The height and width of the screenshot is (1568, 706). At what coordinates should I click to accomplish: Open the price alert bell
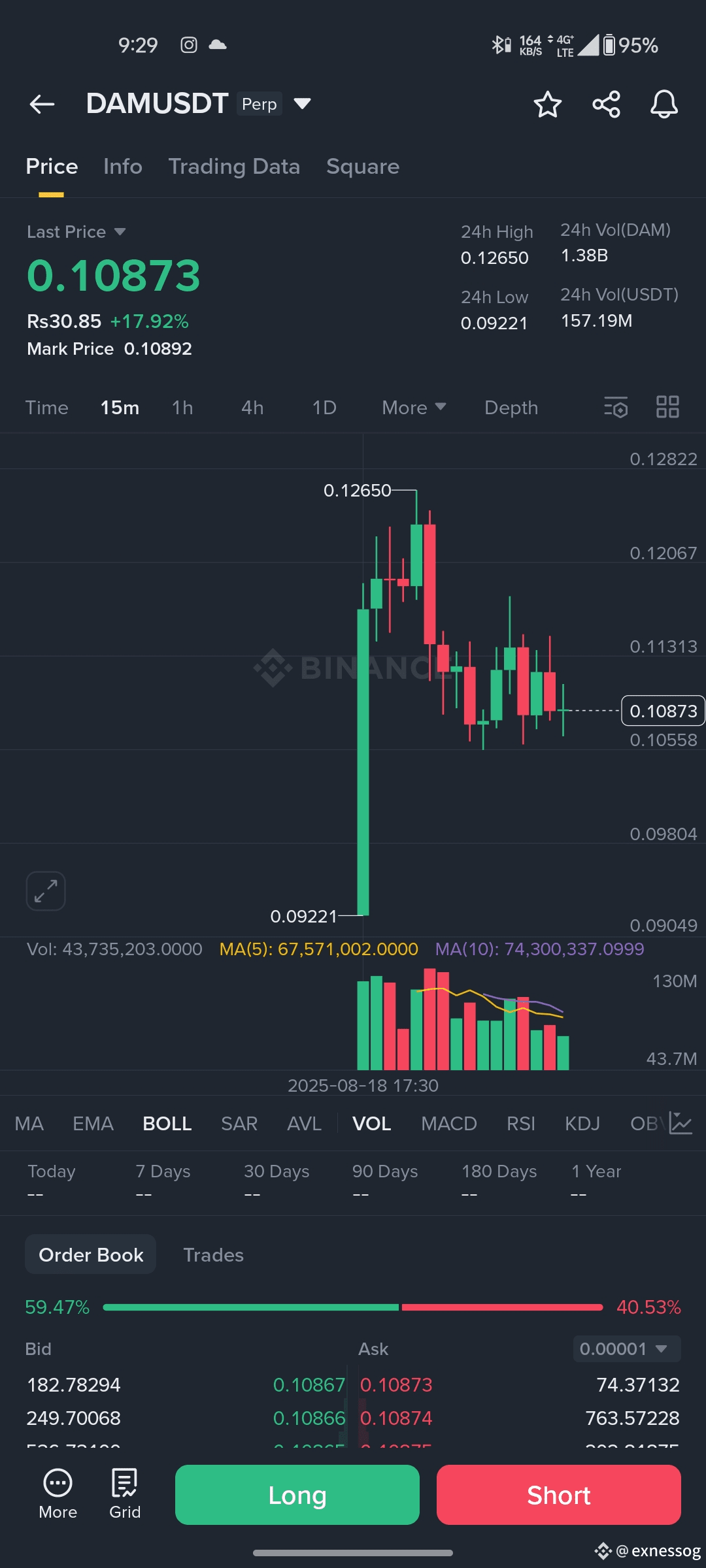(x=664, y=104)
